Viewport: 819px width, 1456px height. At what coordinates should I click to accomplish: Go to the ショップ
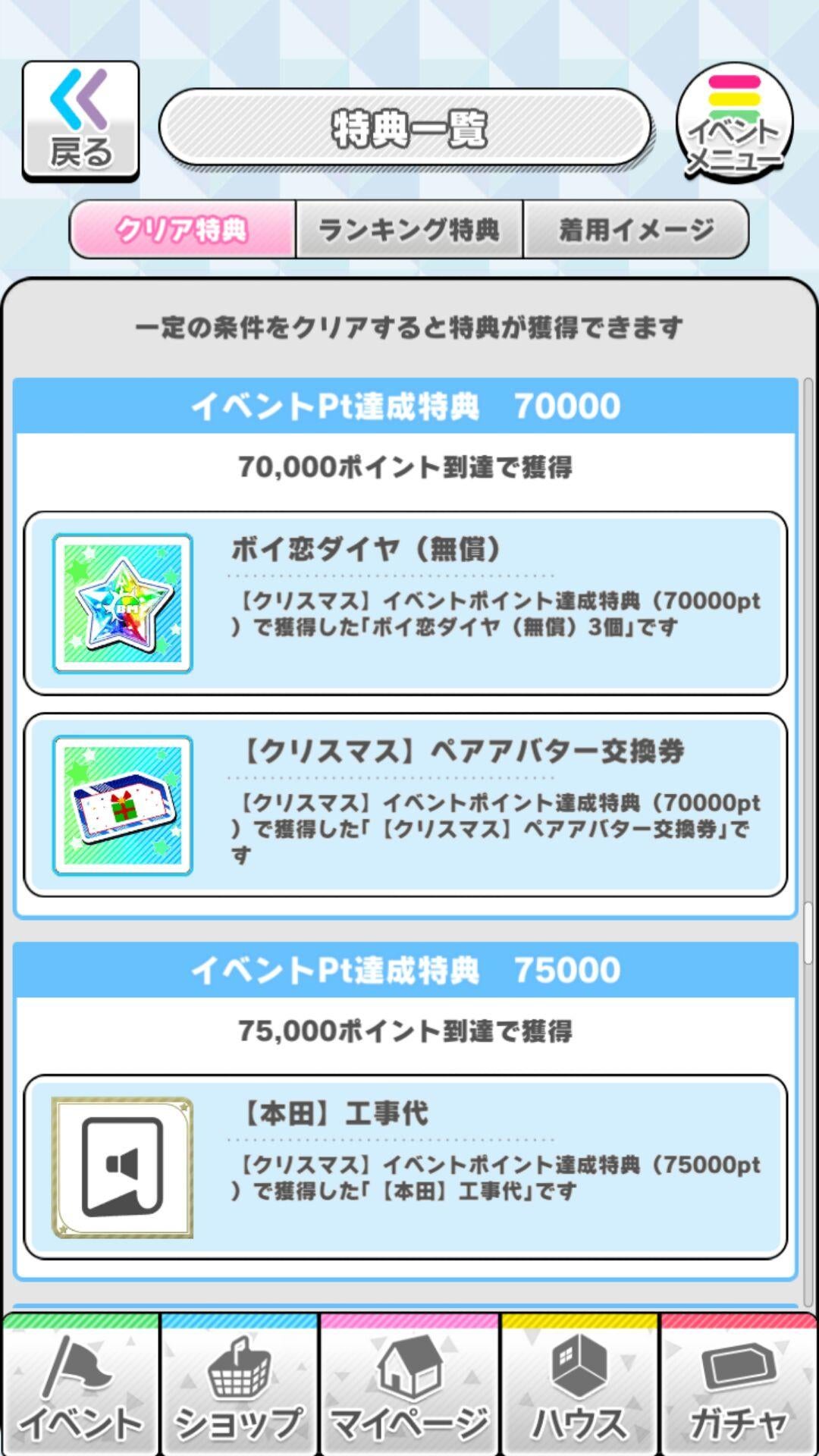239,1386
